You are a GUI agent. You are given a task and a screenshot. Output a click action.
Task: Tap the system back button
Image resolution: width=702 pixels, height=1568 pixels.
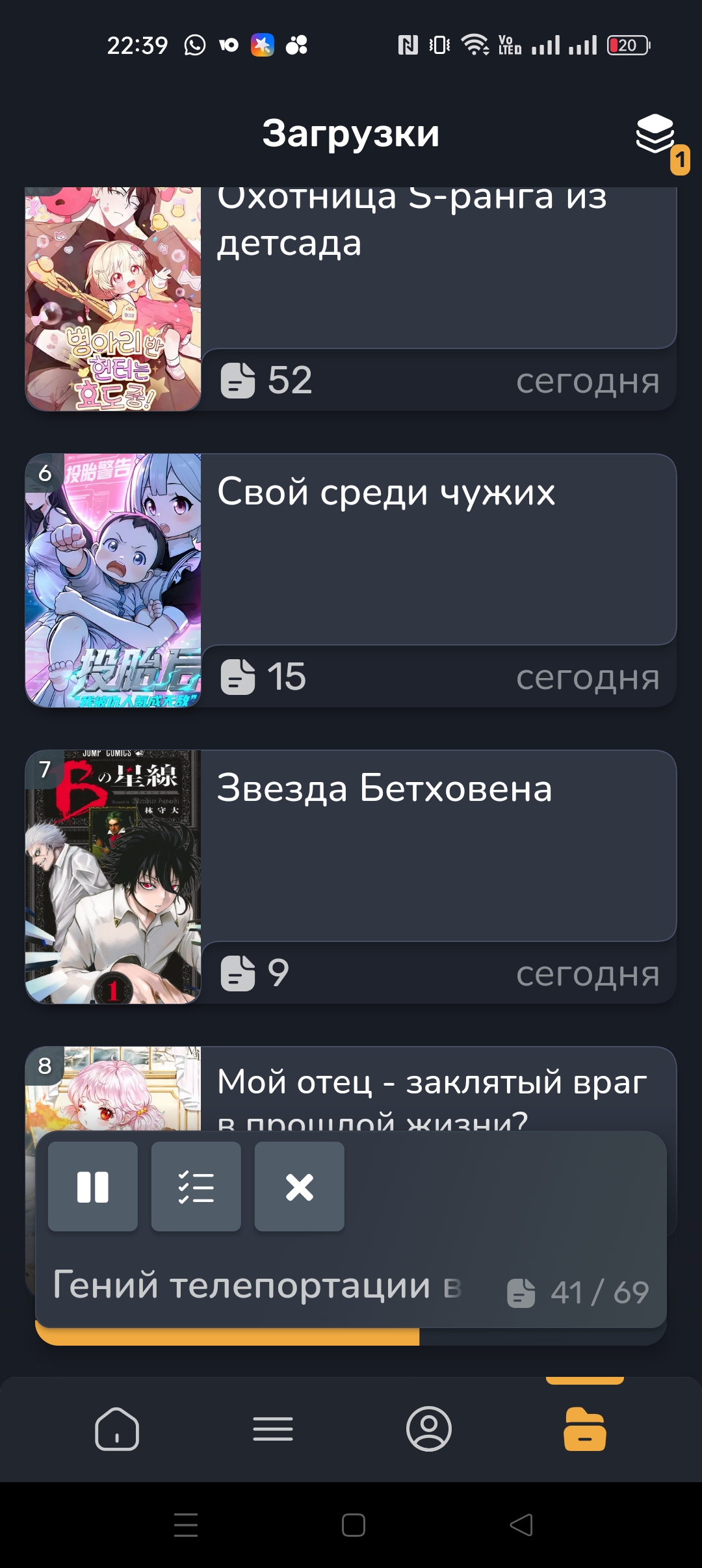[521, 1525]
